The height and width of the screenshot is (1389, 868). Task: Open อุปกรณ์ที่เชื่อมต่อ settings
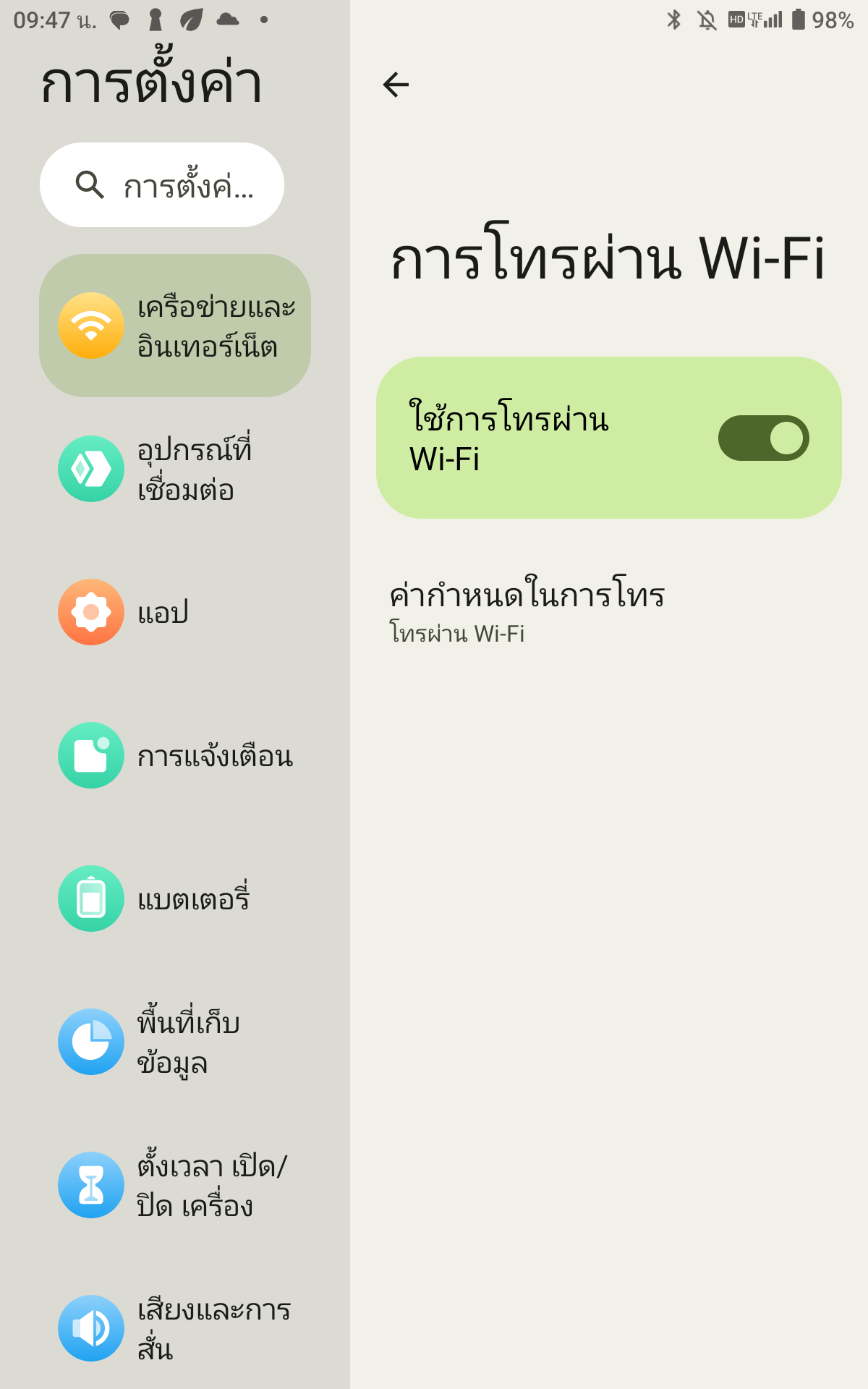[x=175, y=469]
